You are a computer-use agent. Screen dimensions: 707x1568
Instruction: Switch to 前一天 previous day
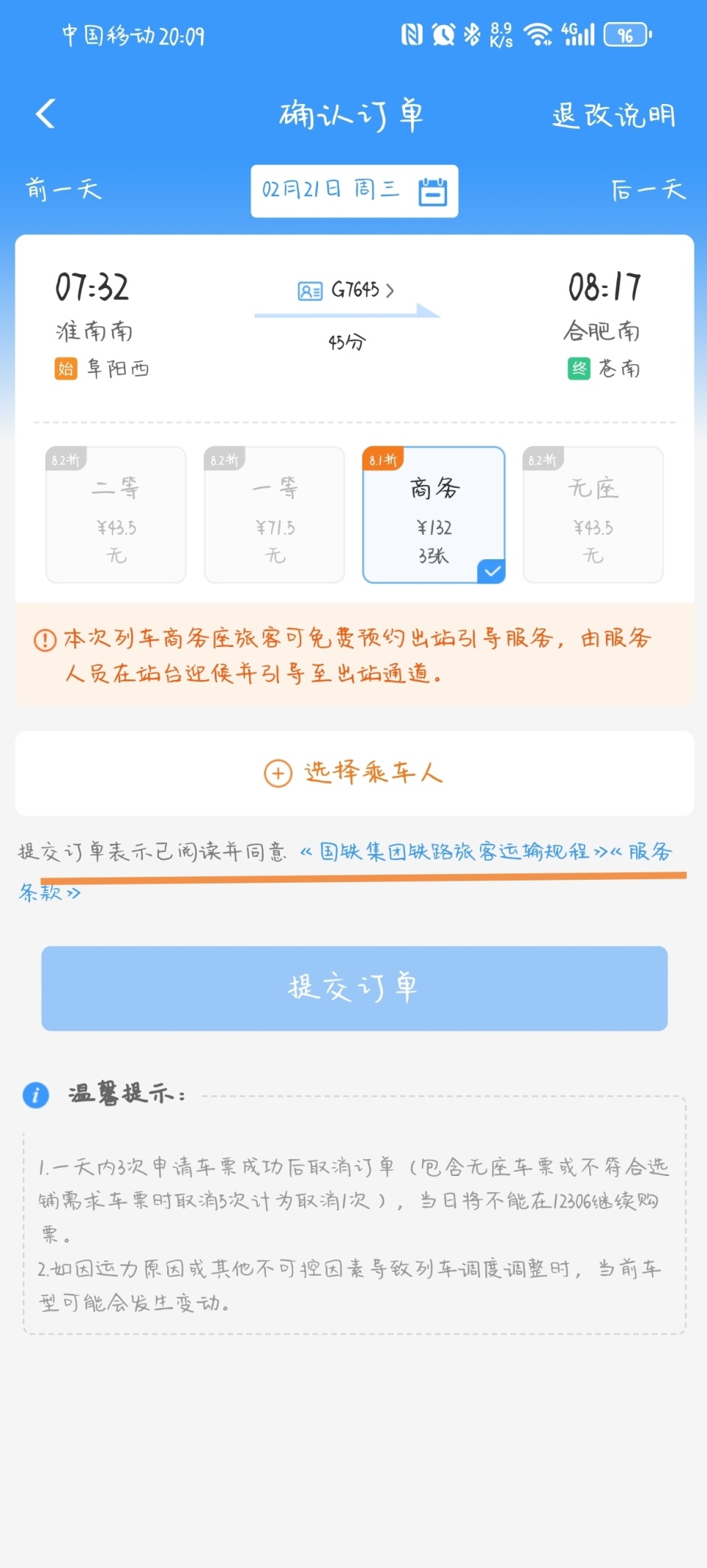(63, 189)
